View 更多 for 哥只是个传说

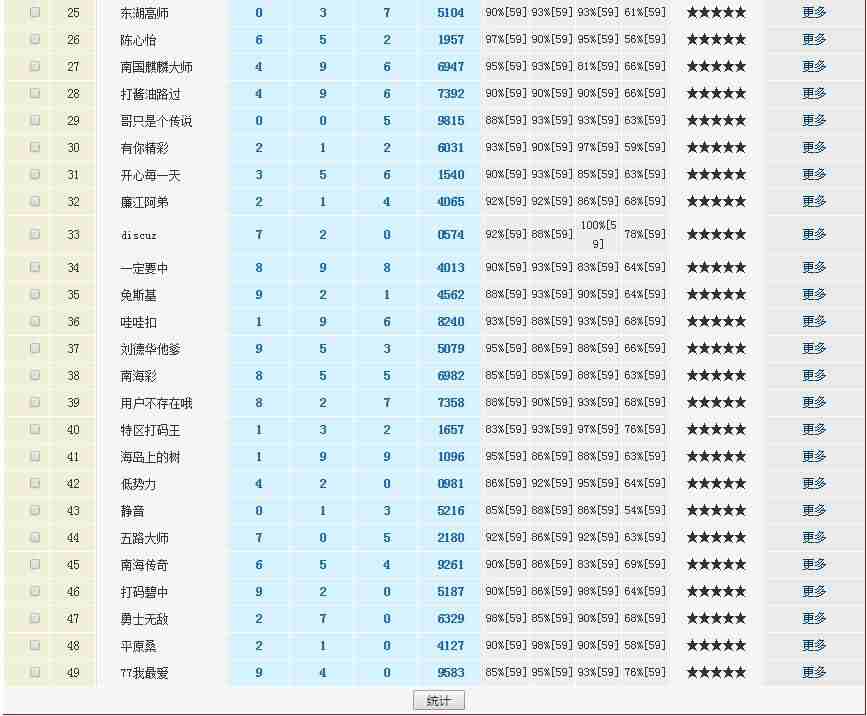814,121
